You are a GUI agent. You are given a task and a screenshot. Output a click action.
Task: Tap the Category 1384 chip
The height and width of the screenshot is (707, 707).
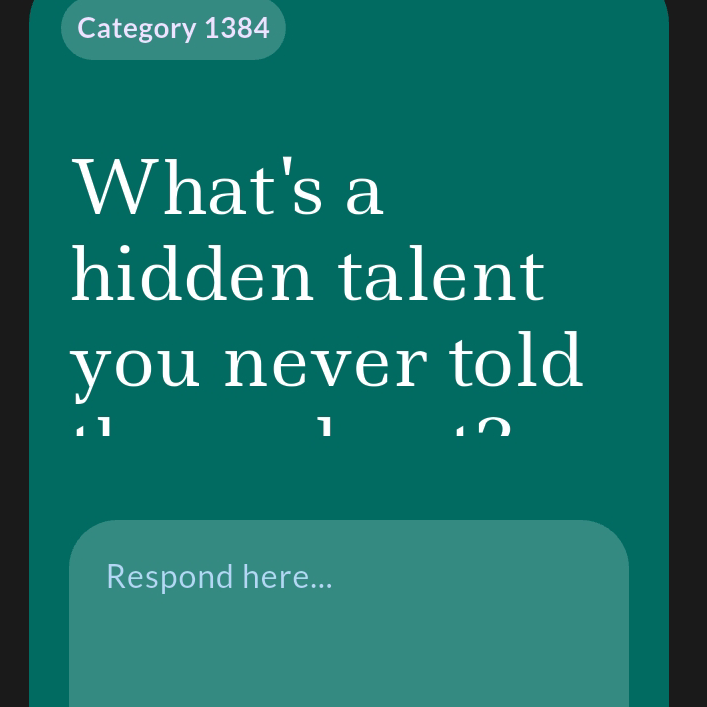[x=173, y=28]
